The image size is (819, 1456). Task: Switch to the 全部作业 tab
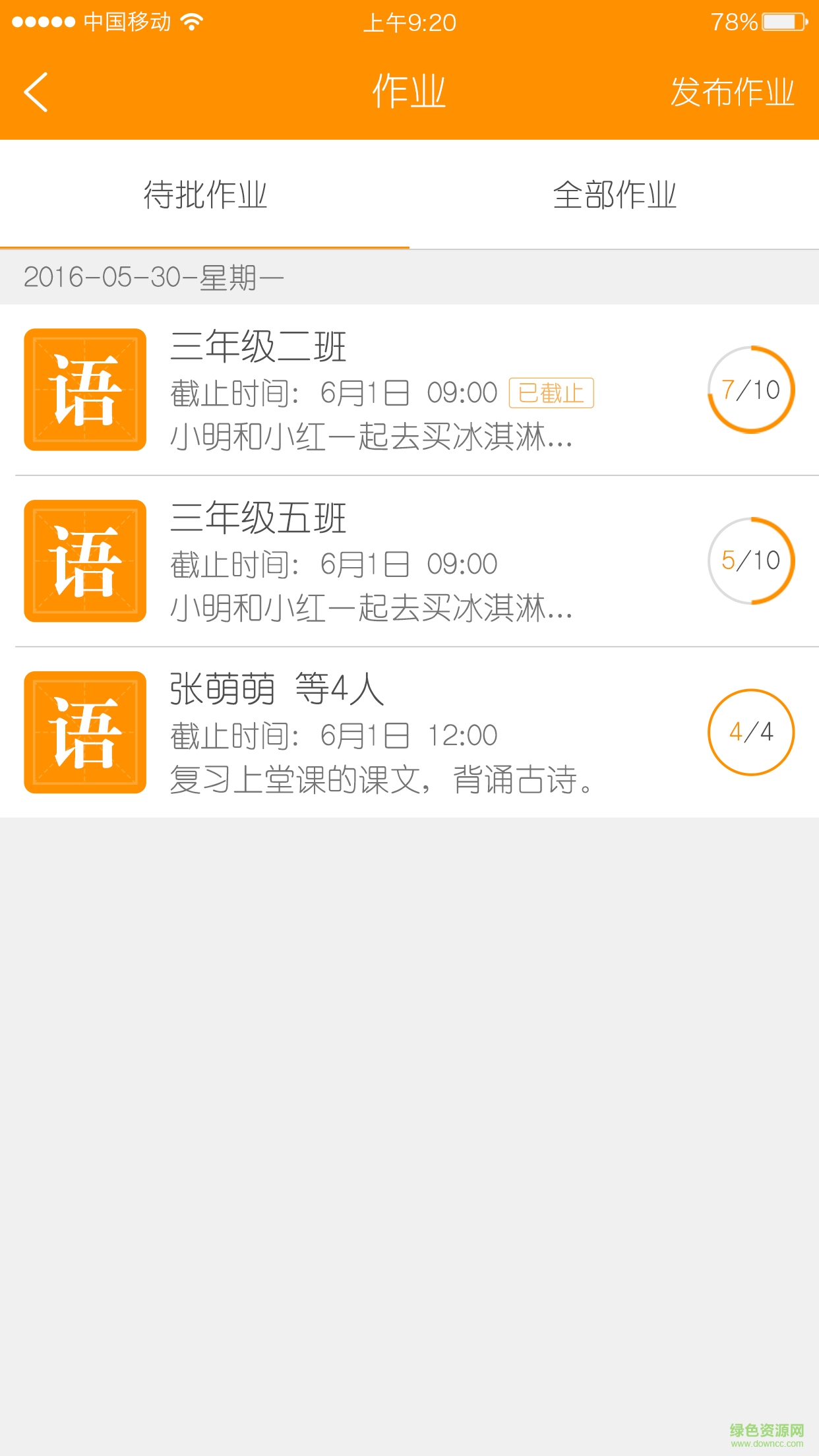coord(614,195)
